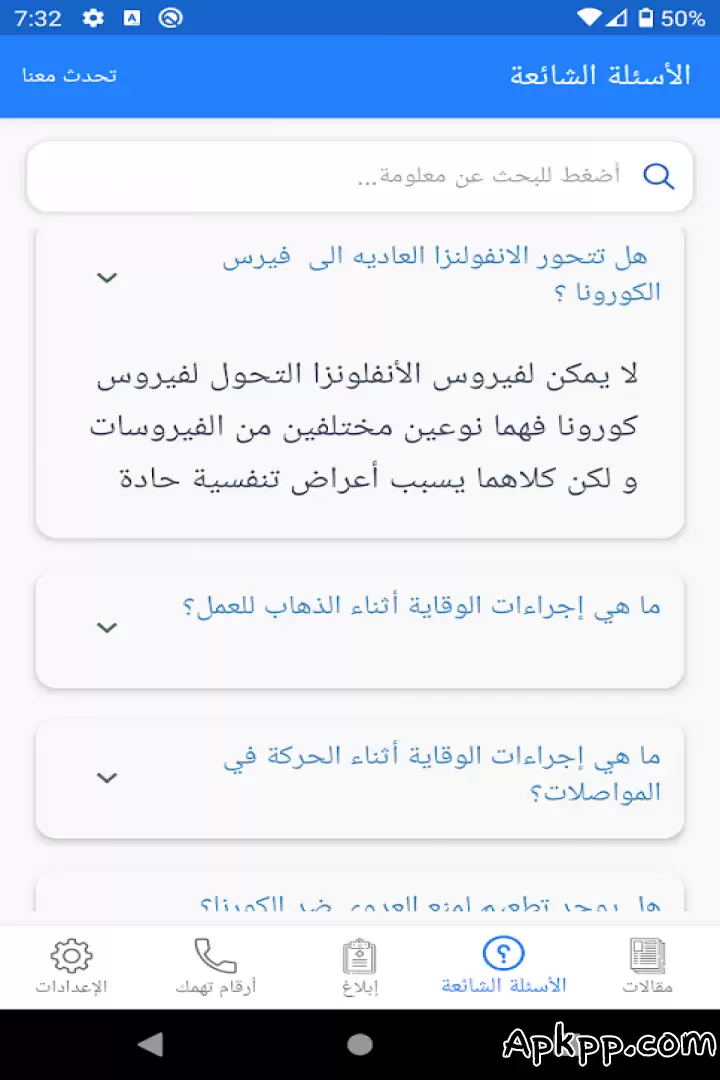
Task: Open settings via the gear icon in bottom bar
Action: click(x=71, y=956)
